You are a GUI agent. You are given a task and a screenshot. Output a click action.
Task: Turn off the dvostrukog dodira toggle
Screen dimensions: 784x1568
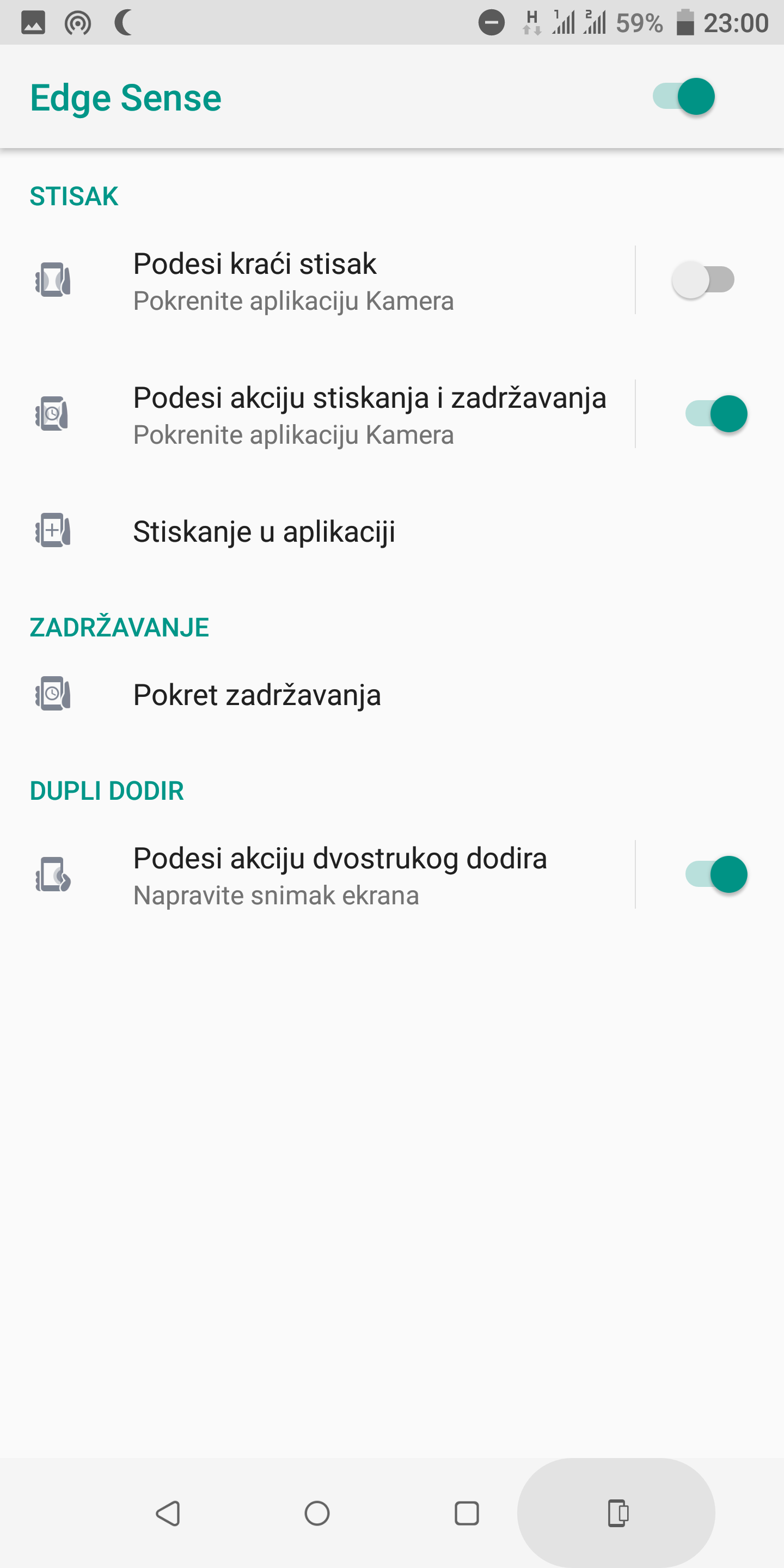pyautogui.click(x=716, y=874)
